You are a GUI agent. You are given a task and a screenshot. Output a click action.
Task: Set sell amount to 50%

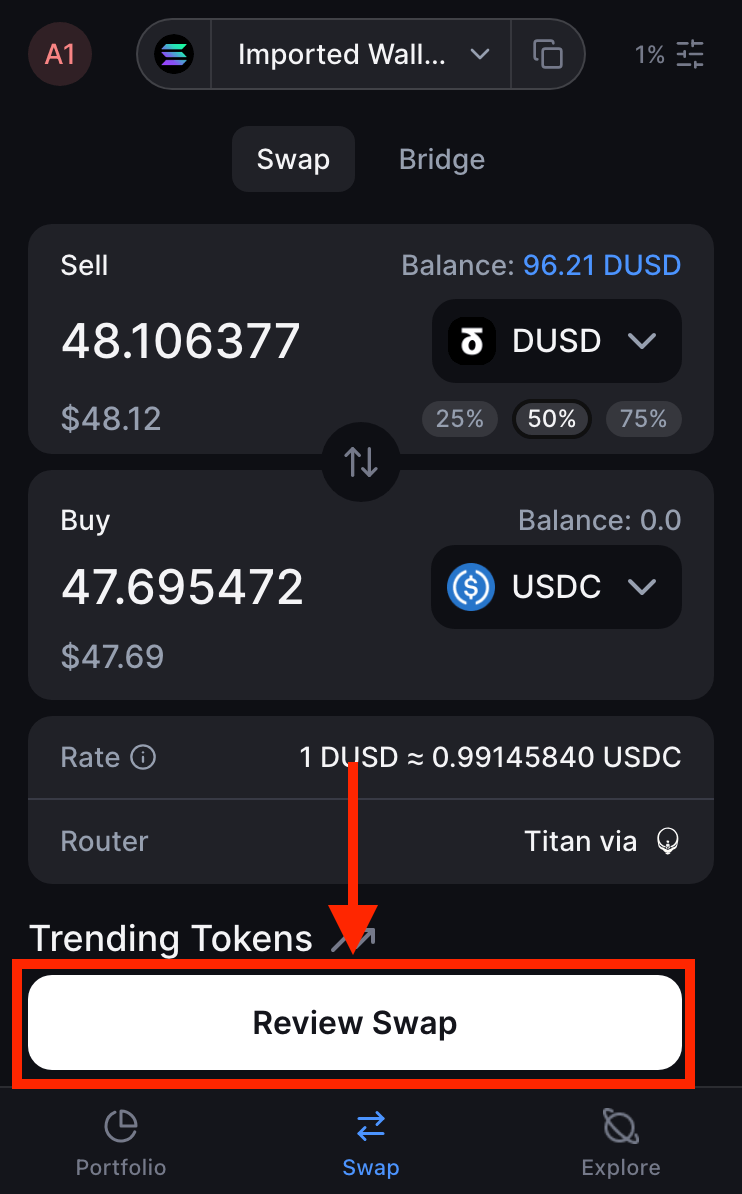[x=552, y=419]
